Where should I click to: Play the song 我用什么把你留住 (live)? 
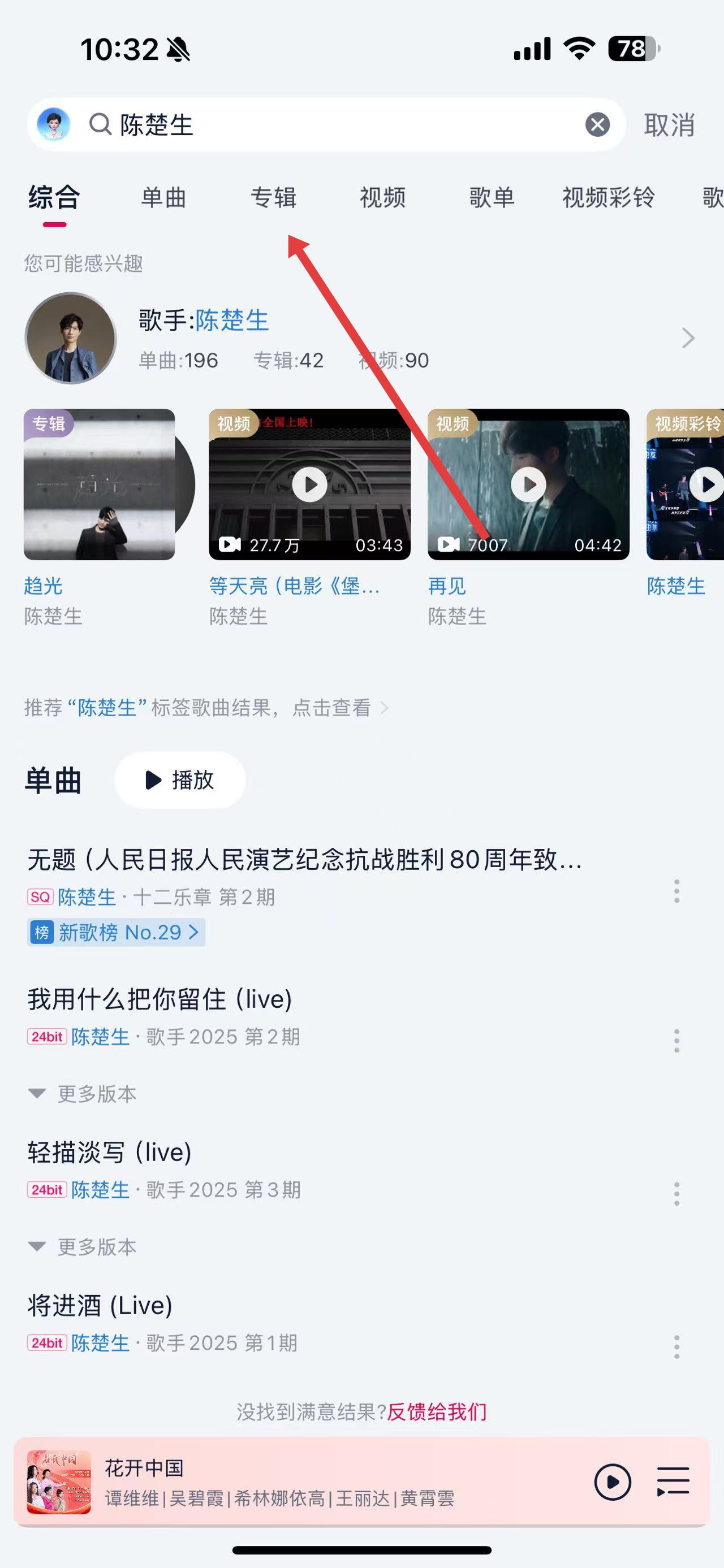coord(160,999)
